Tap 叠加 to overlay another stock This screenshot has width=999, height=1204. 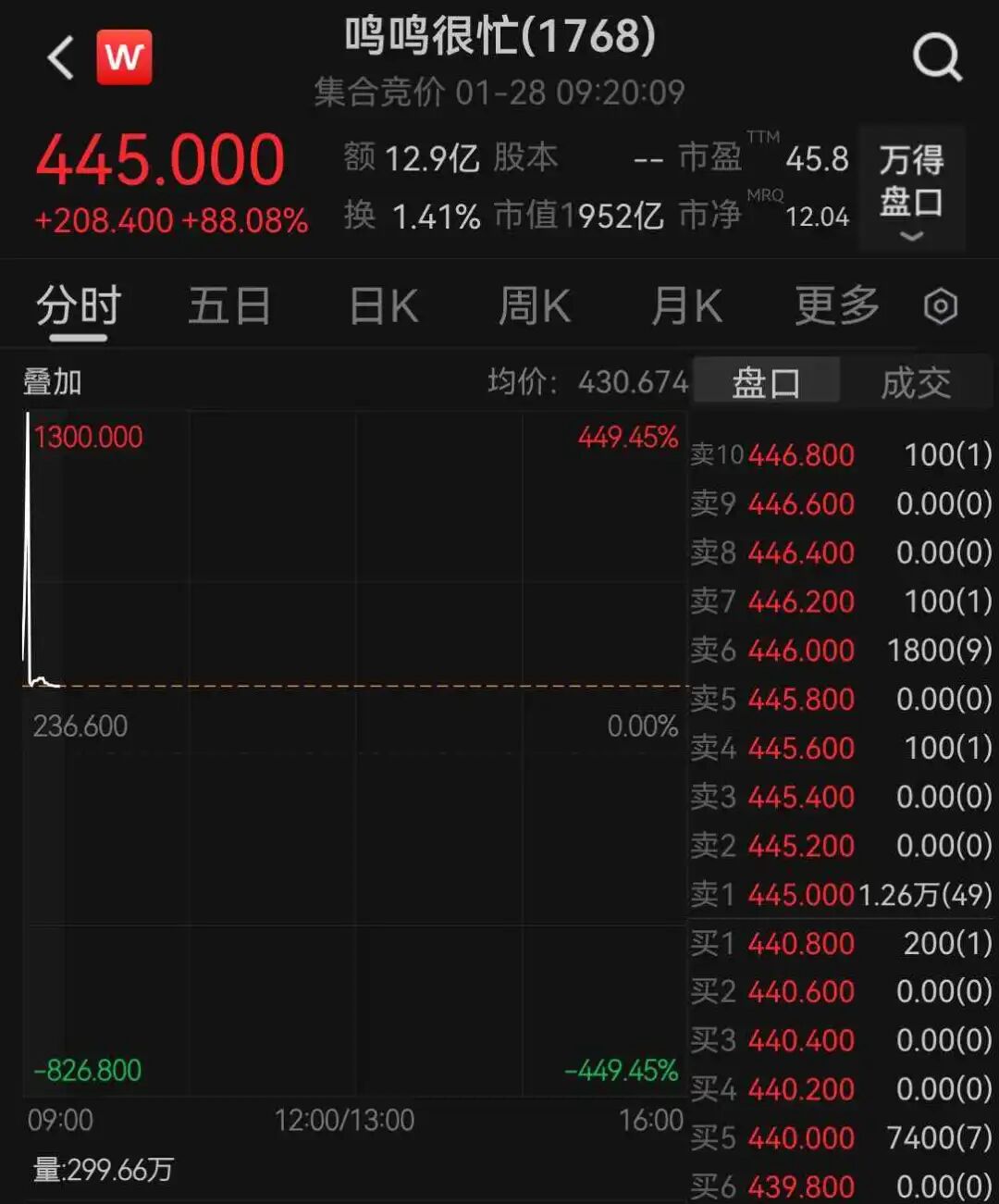(53, 381)
